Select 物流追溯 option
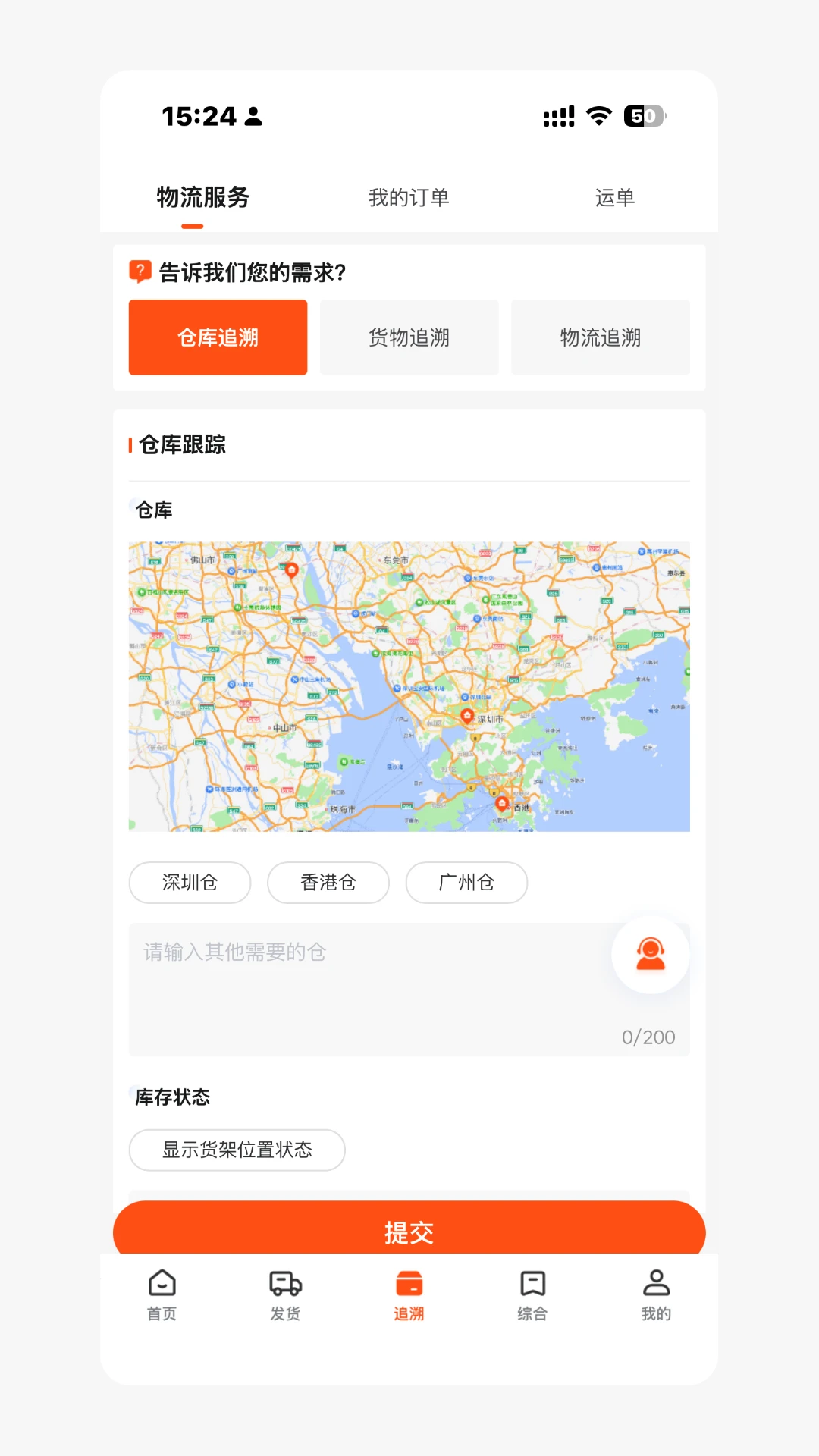819x1456 pixels. pyautogui.click(x=601, y=337)
